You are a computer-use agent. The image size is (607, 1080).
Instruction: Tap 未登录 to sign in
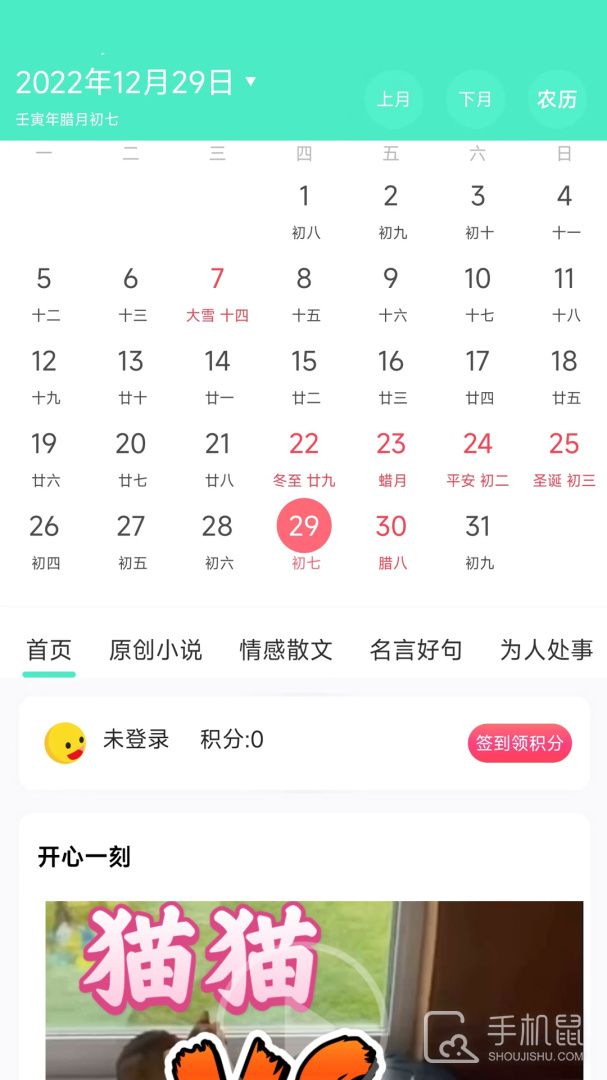[x=136, y=740]
